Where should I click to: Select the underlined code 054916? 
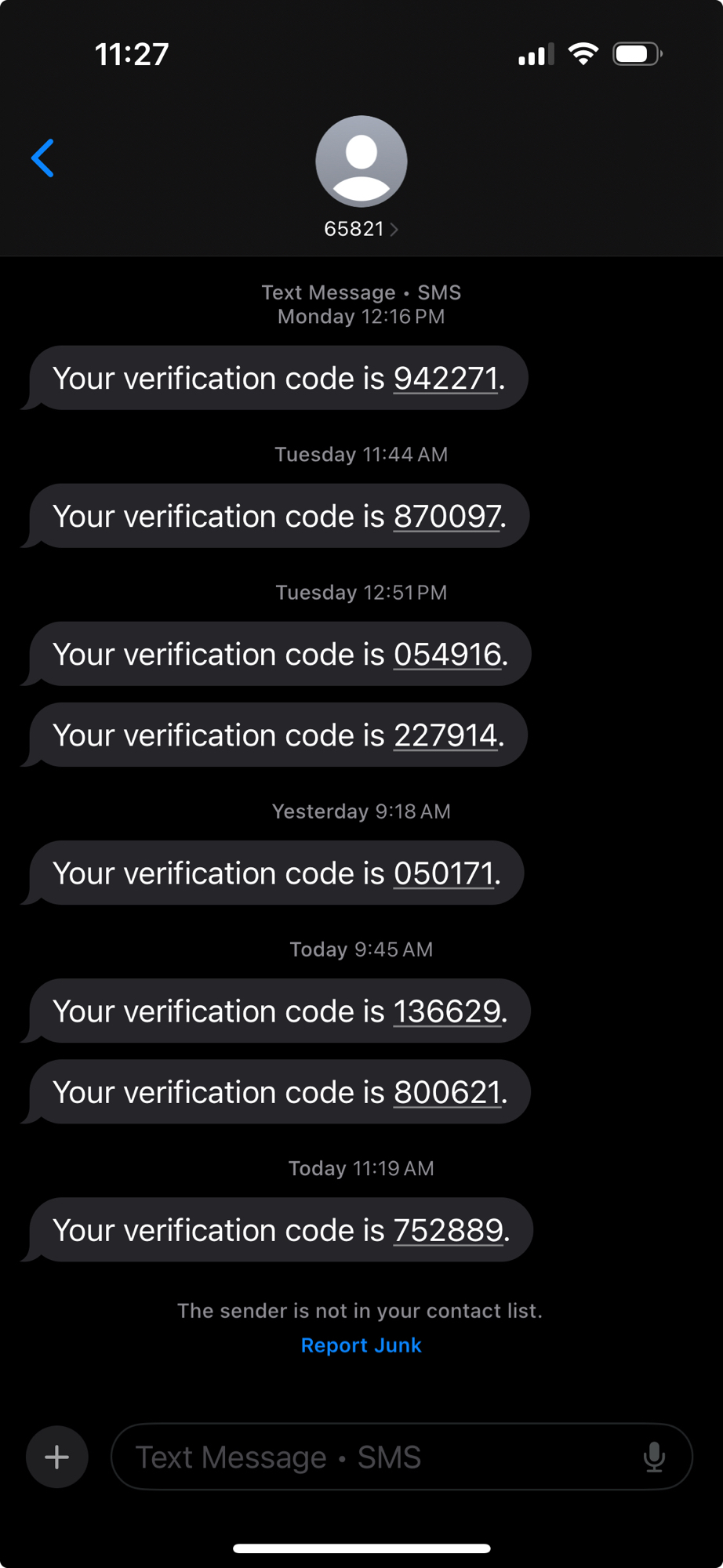click(447, 655)
